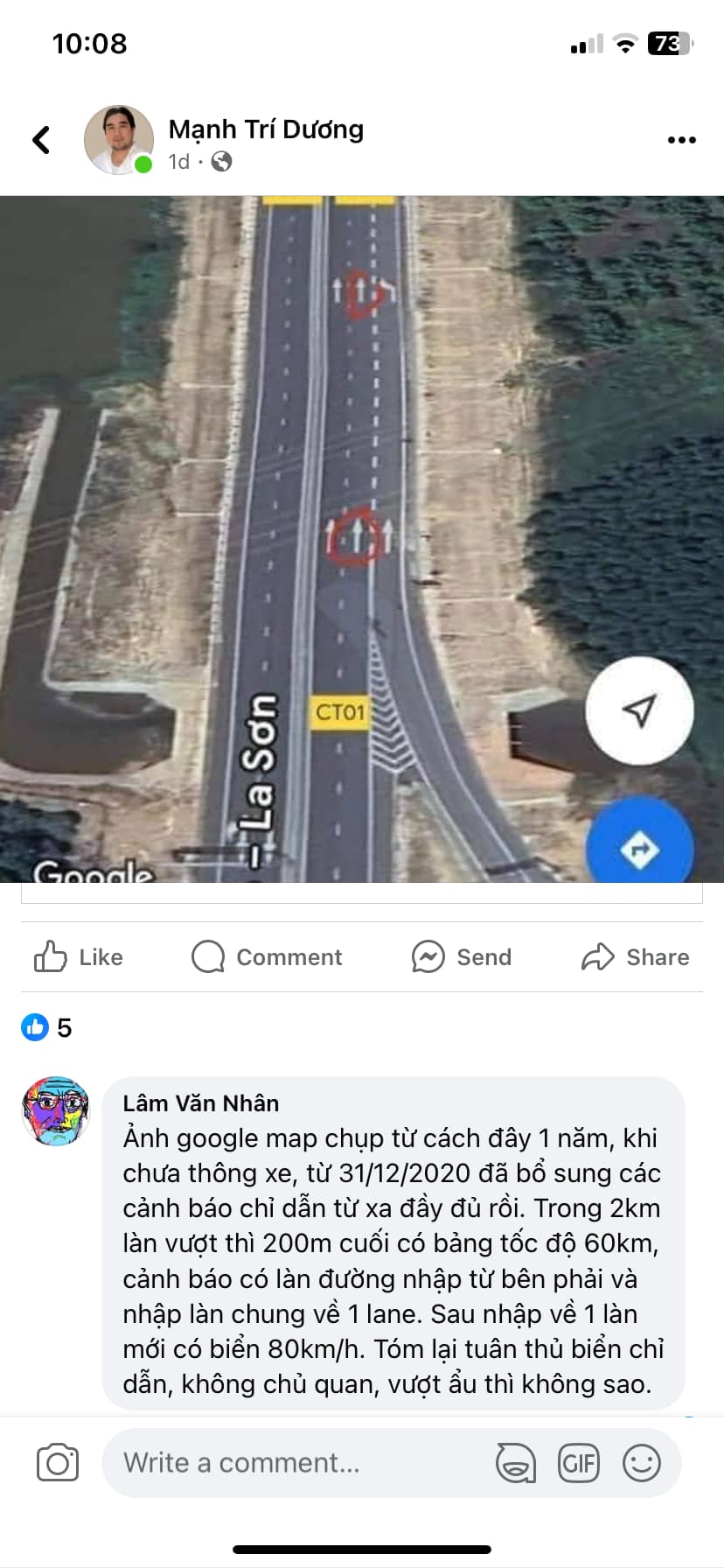Send this post via Messenger
Image resolution: width=724 pixels, height=1568 pixels.
(462, 956)
